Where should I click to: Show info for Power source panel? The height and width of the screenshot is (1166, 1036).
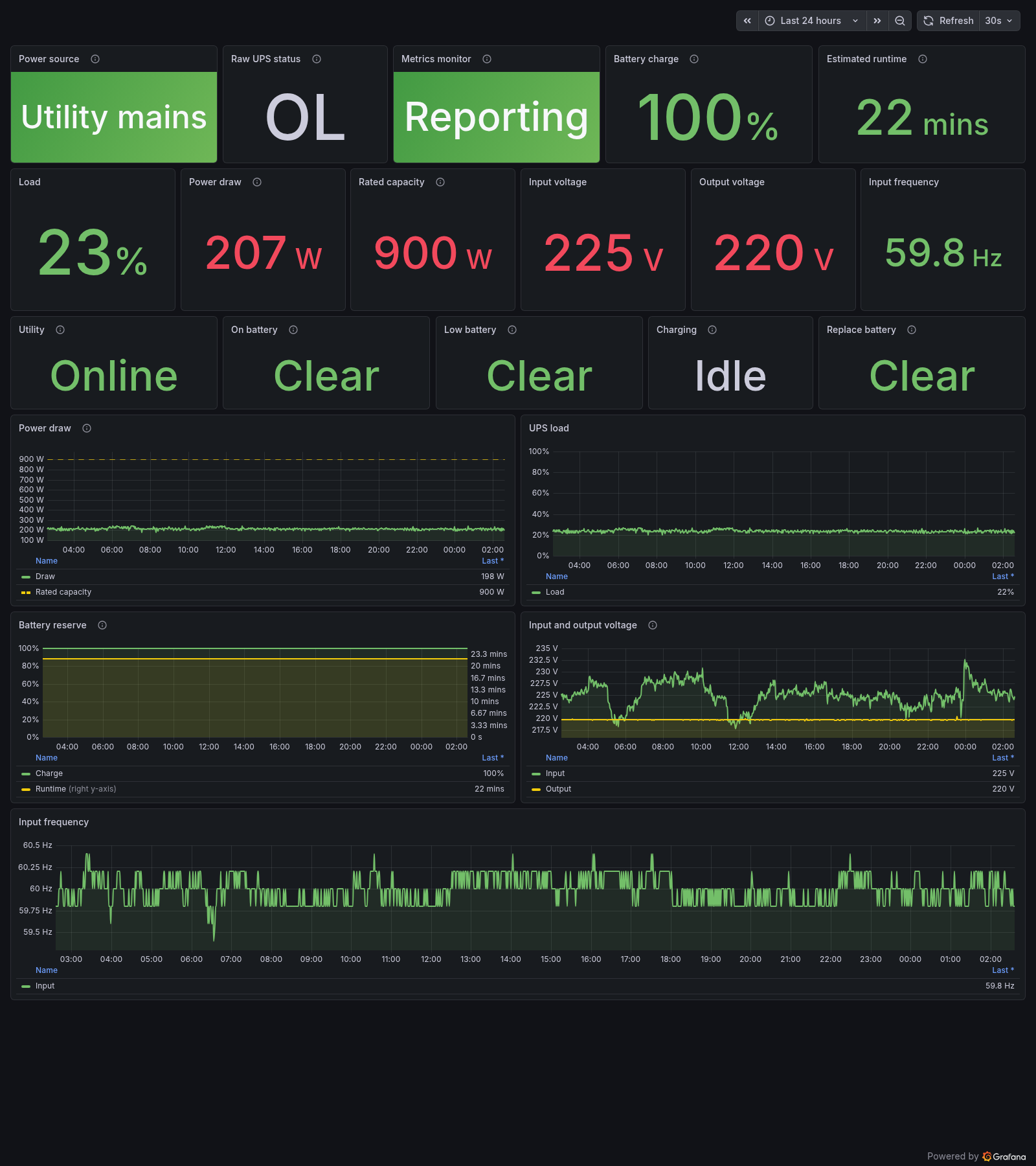[95, 59]
